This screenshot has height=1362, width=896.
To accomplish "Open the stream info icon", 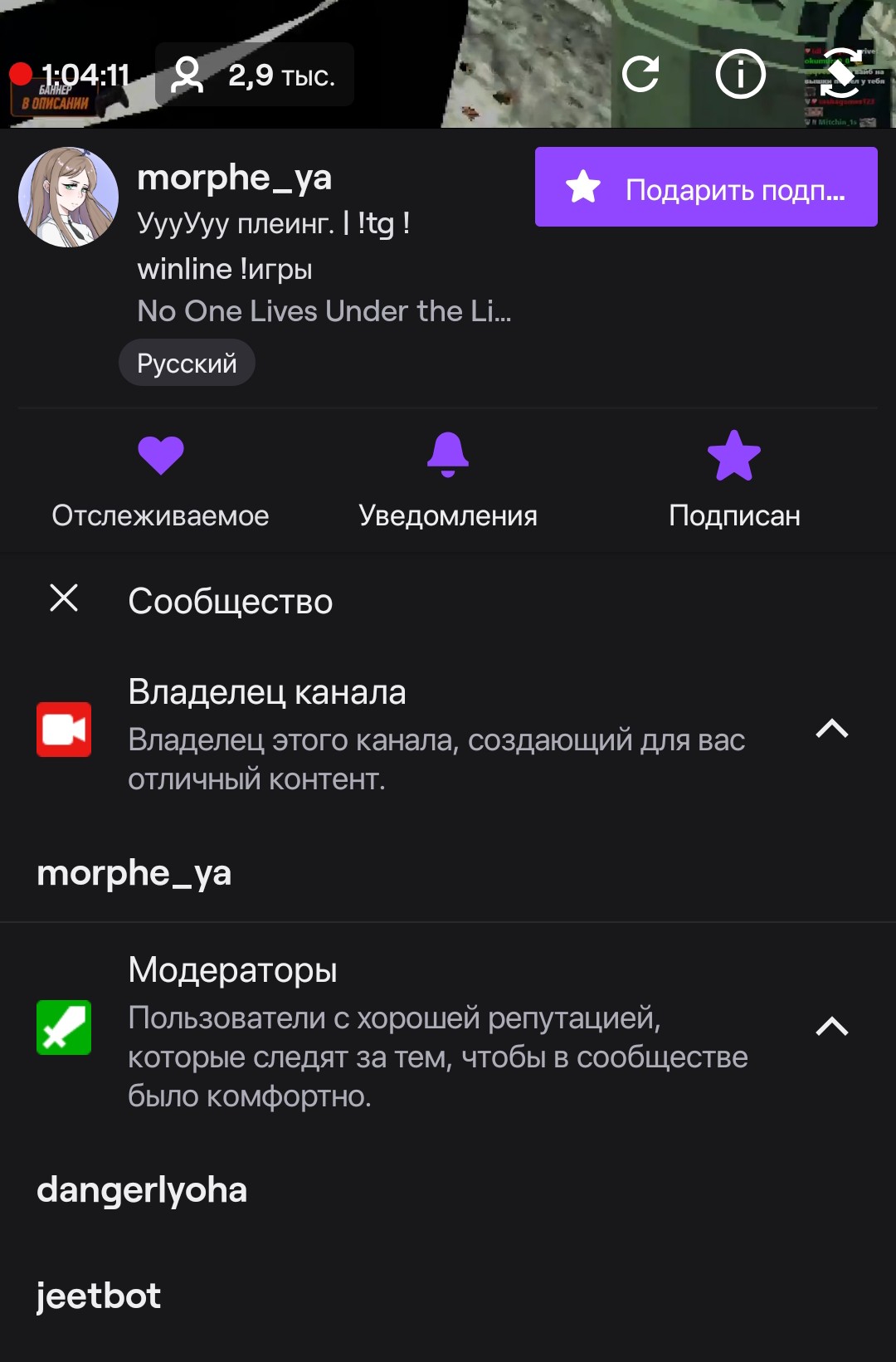I will [740, 75].
